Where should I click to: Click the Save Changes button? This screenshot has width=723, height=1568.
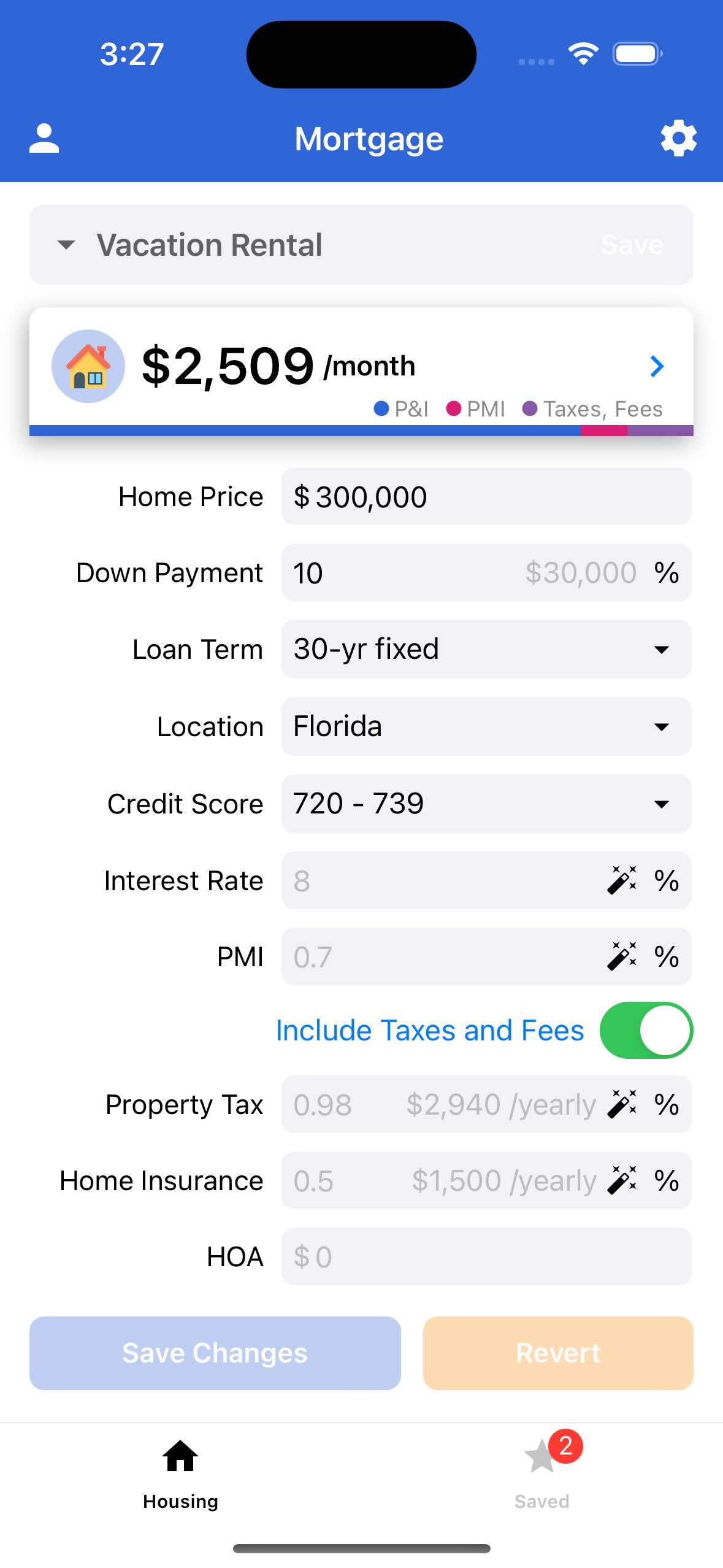214,1353
